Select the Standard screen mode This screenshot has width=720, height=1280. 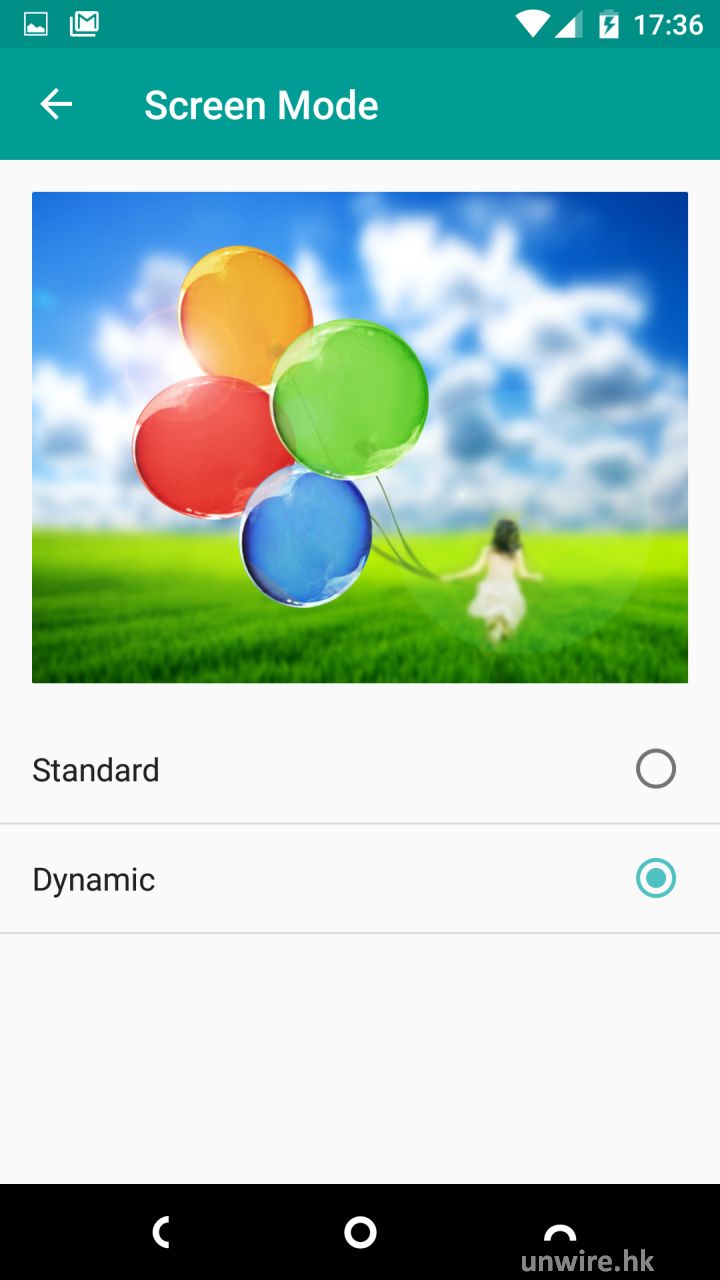click(655, 769)
